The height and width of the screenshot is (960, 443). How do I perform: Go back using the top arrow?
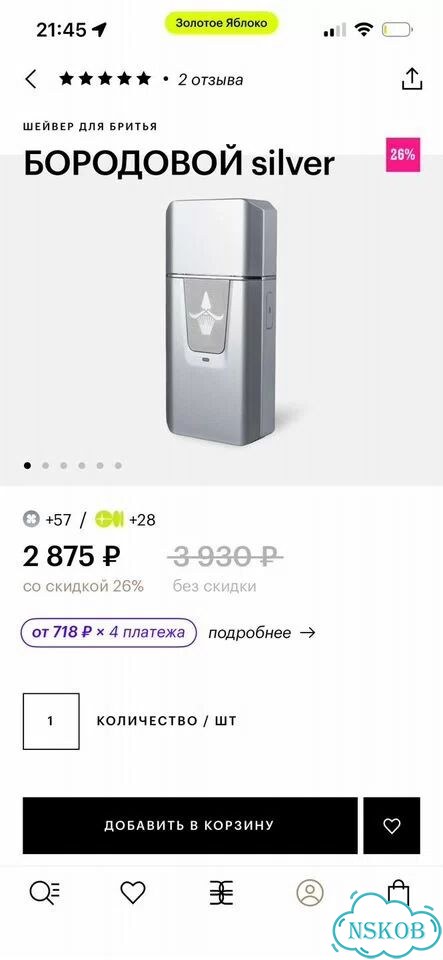tap(31, 79)
